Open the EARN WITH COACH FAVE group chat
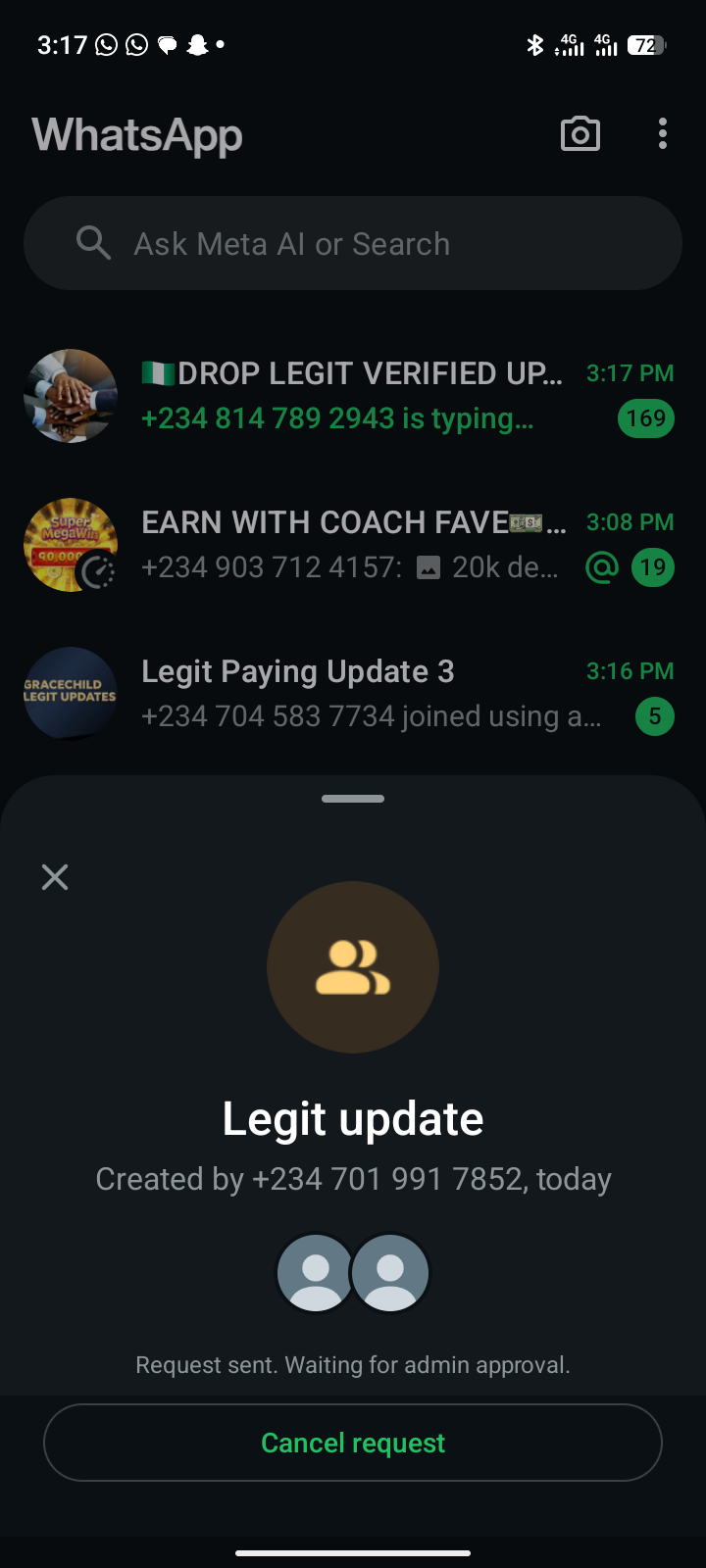The image size is (706, 1568). click(x=353, y=545)
